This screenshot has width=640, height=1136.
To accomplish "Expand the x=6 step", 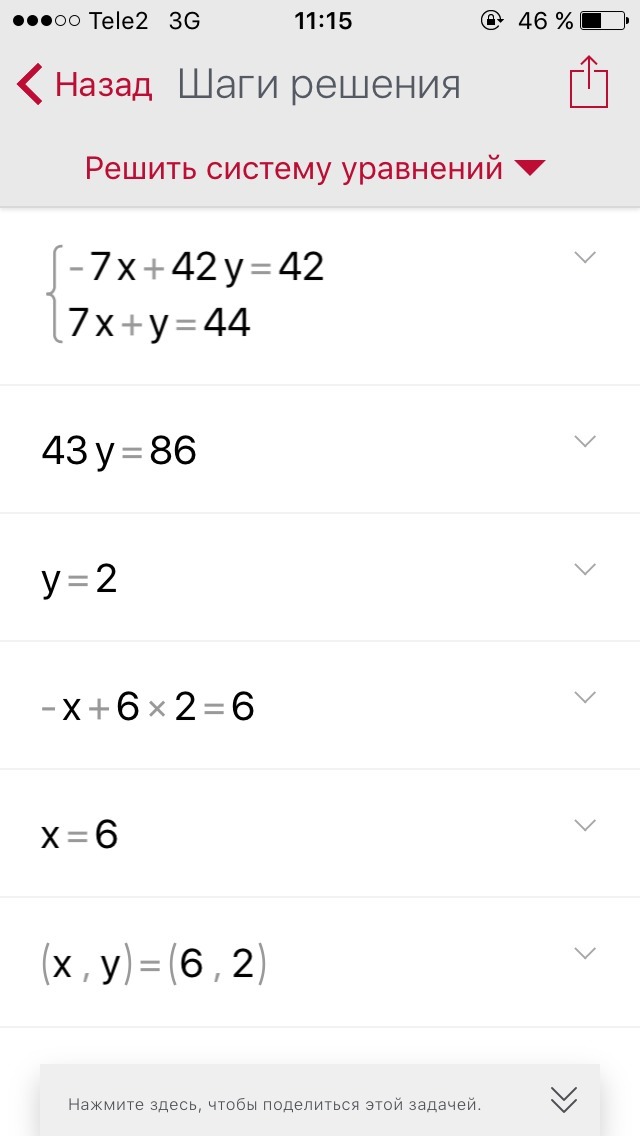I will pyautogui.click(x=585, y=825).
